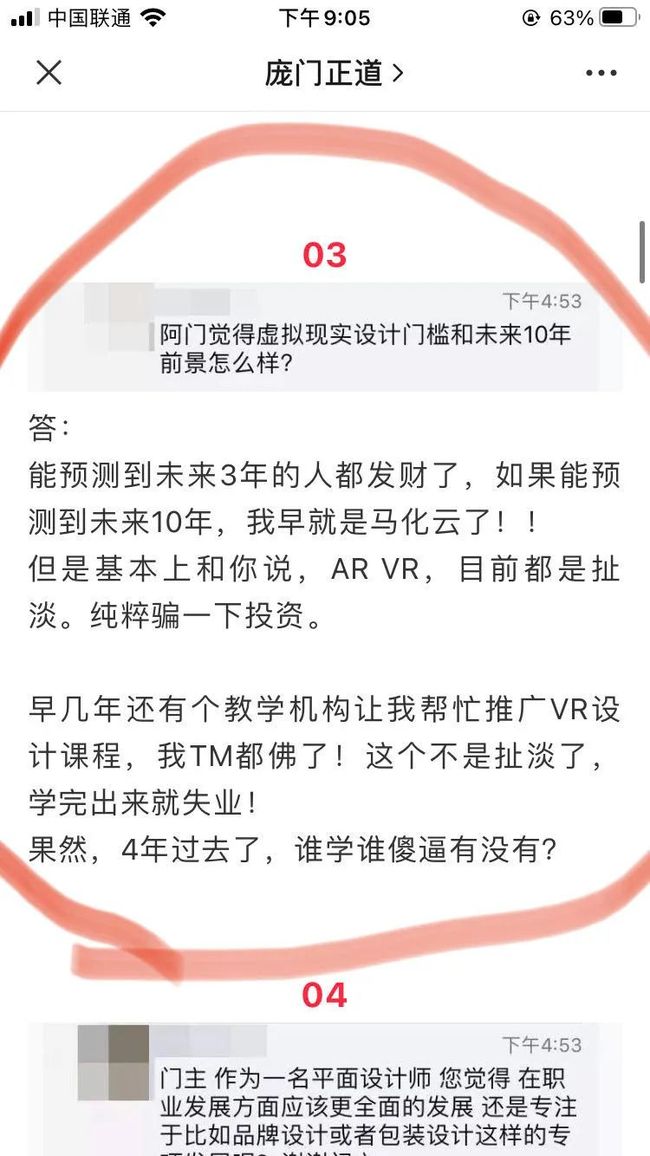Open the three-dot more options menu
Viewport: 650px width, 1156px height.
pos(601,73)
